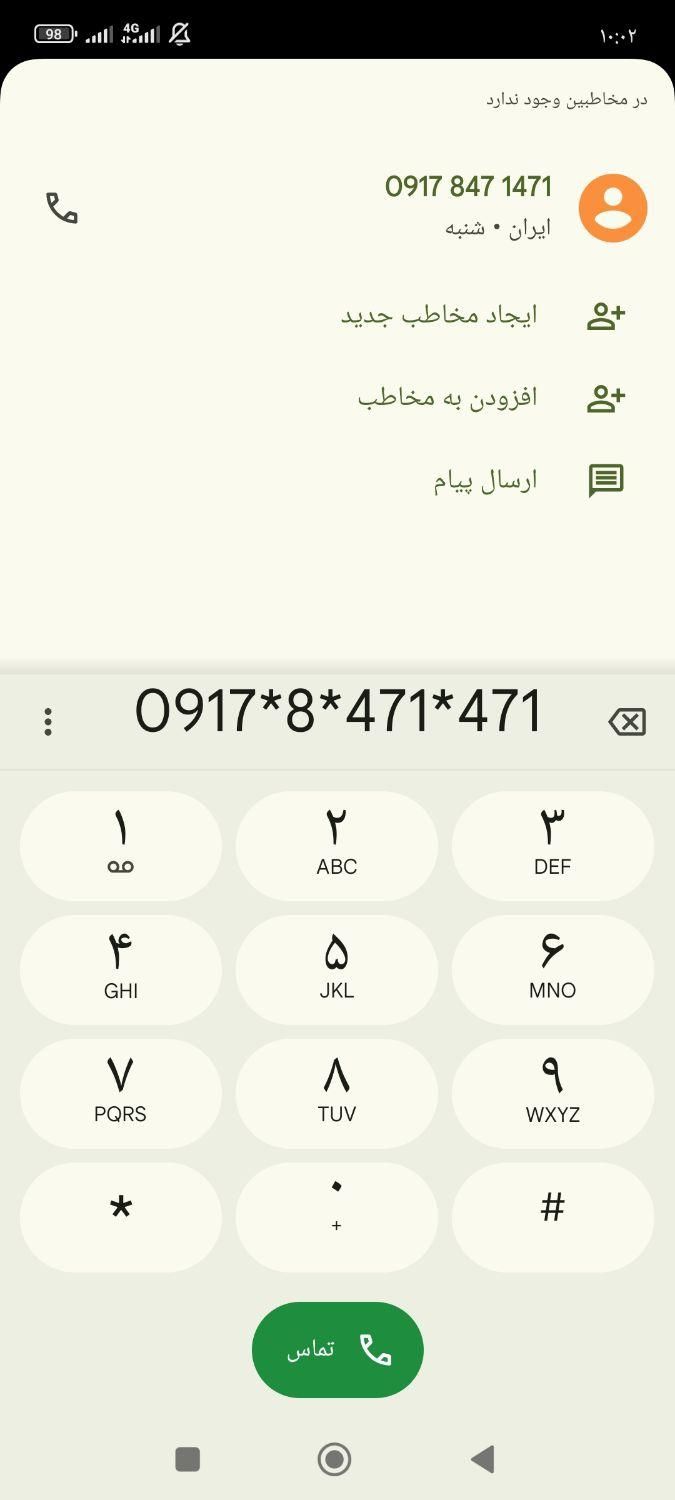Viewport: 675px width, 1500px height.
Task: Go back using the system back arrow
Action: tap(483, 1459)
